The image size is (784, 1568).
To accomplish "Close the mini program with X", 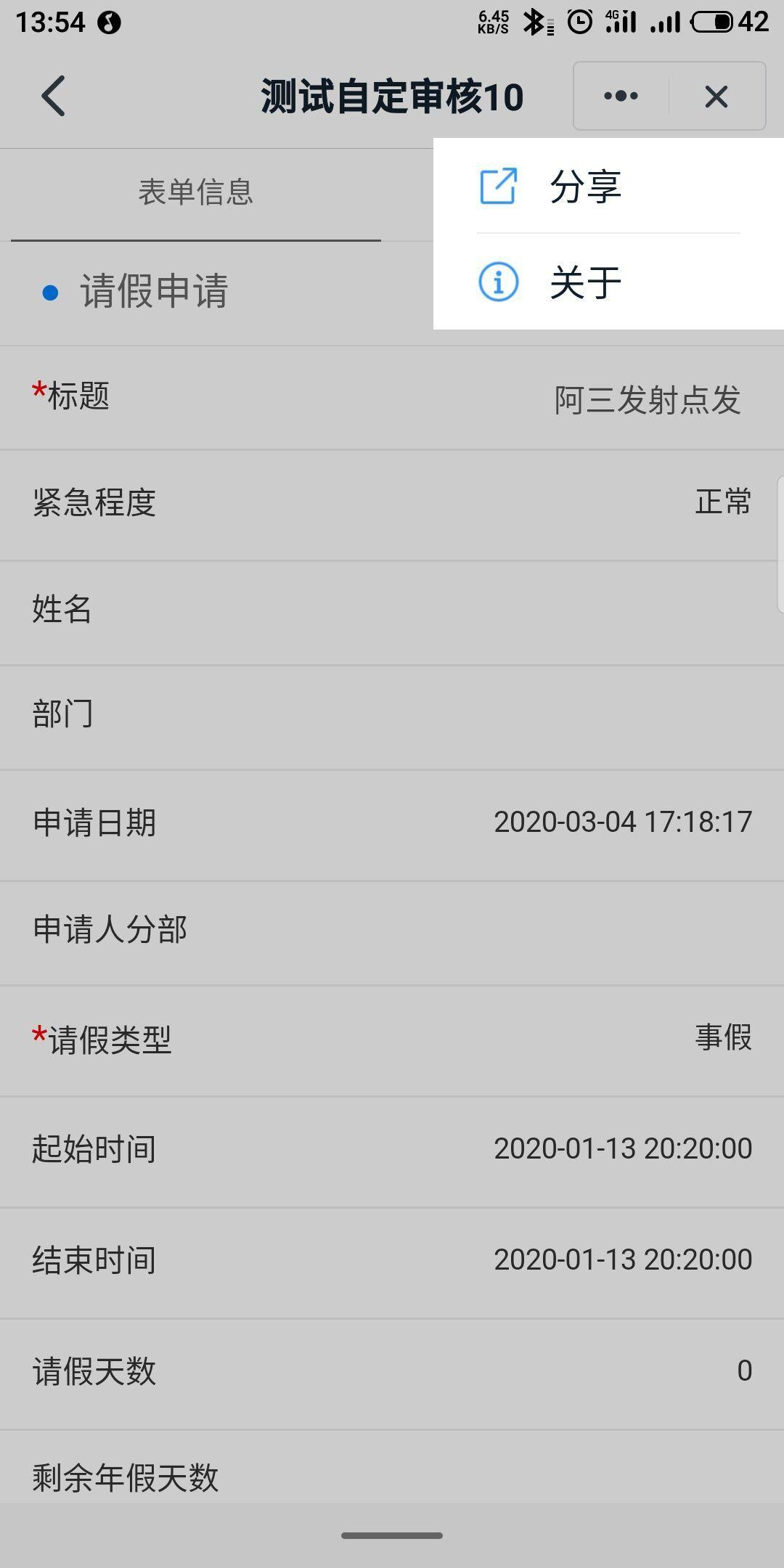I will coord(716,96).
